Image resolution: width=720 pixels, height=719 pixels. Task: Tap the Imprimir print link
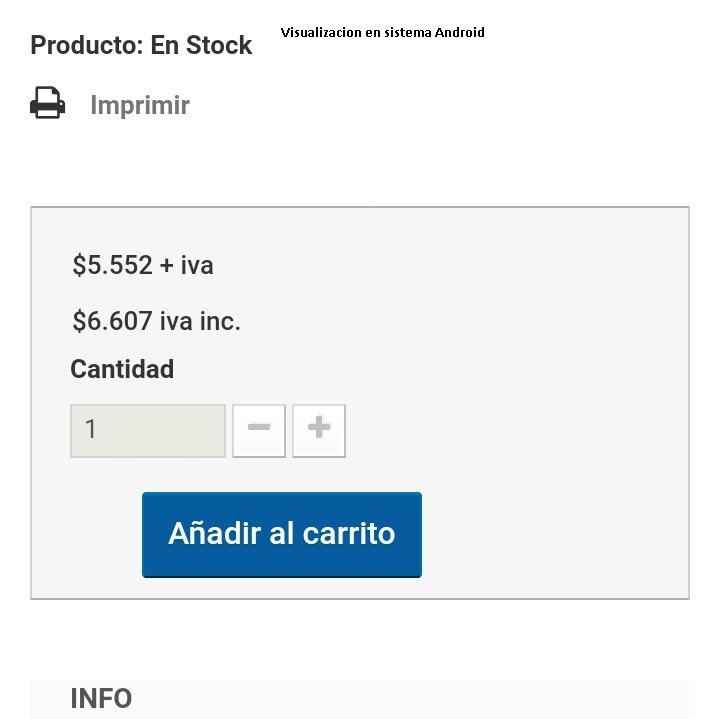point(139,105)
